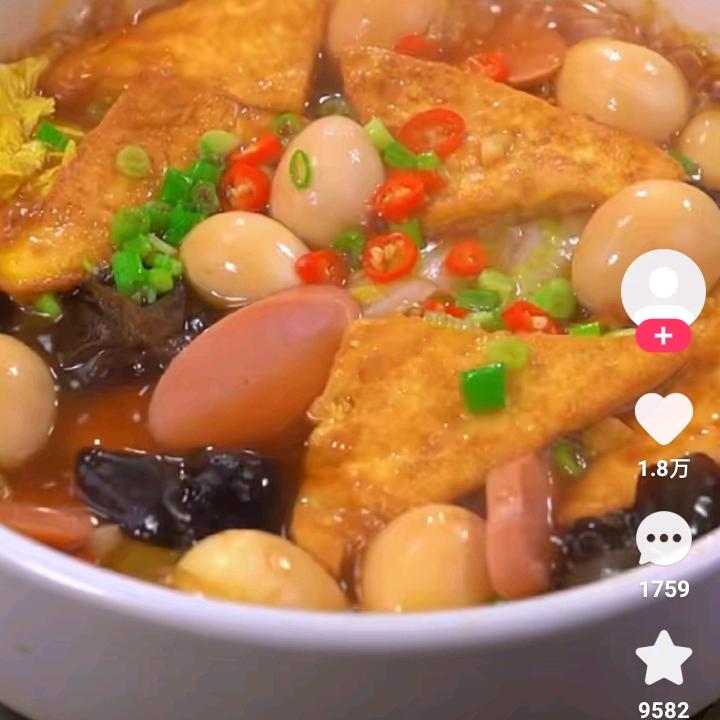Like this food video
Viewport: 720px width, 720px height.
click(663, 419)
